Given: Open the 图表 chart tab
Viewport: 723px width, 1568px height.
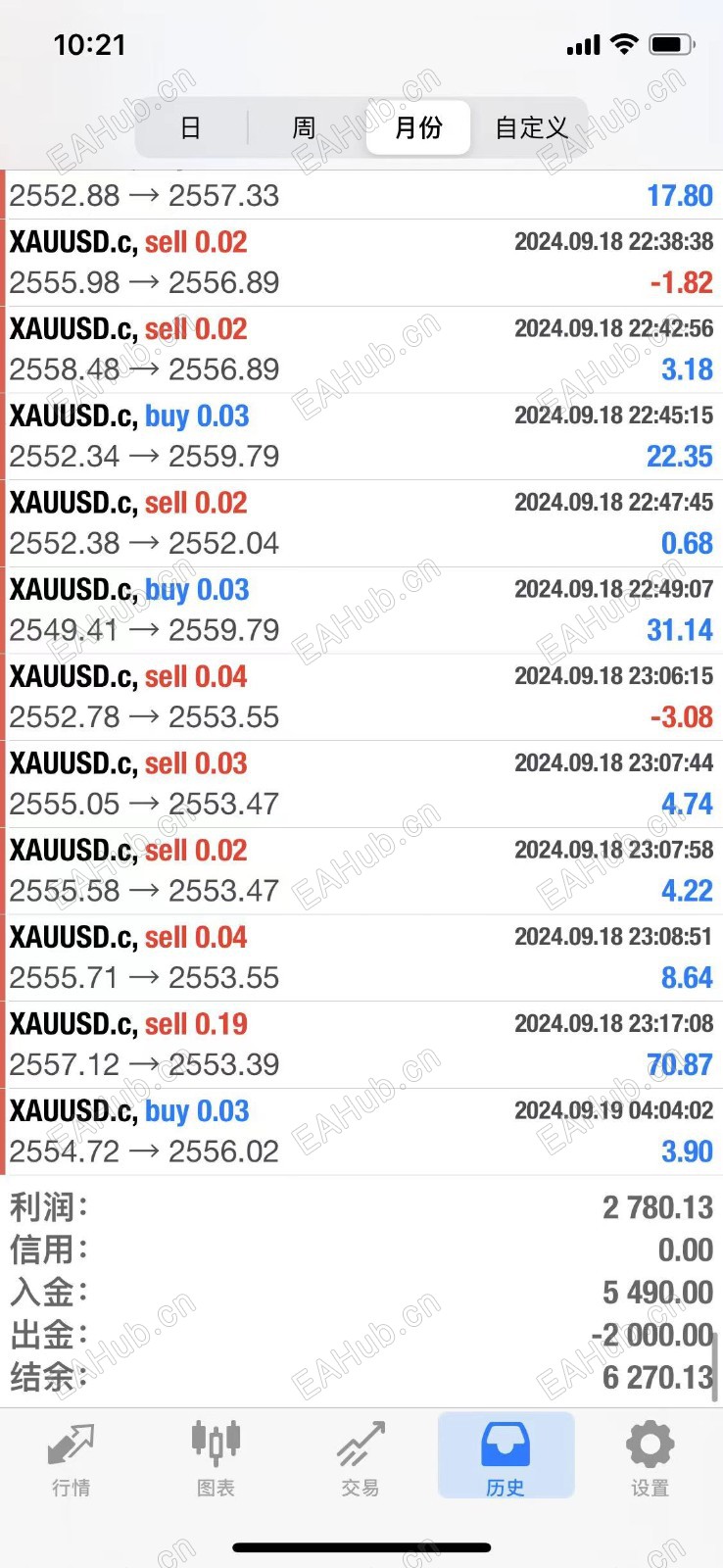Looking at the screenshot, I should tap(216, 1458).
